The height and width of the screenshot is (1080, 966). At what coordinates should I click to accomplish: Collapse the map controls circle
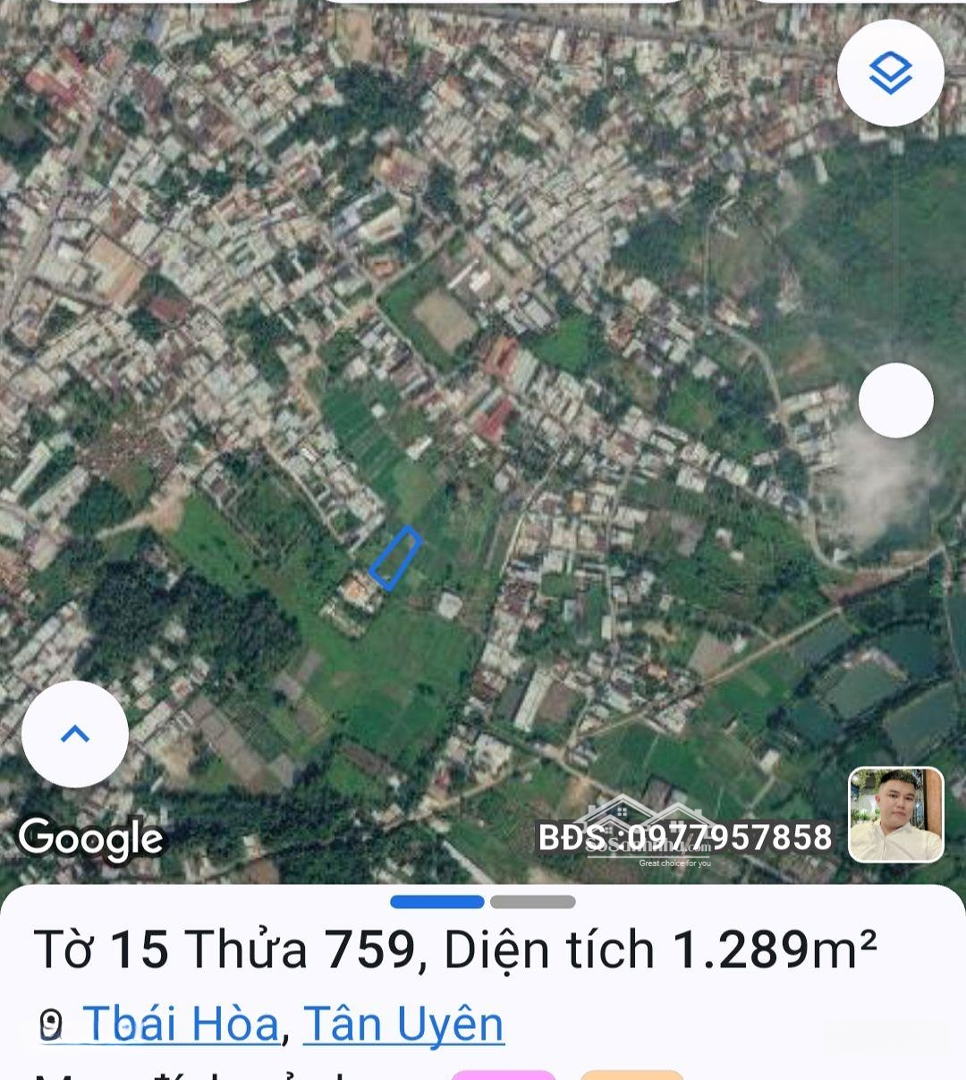point(75,733)
